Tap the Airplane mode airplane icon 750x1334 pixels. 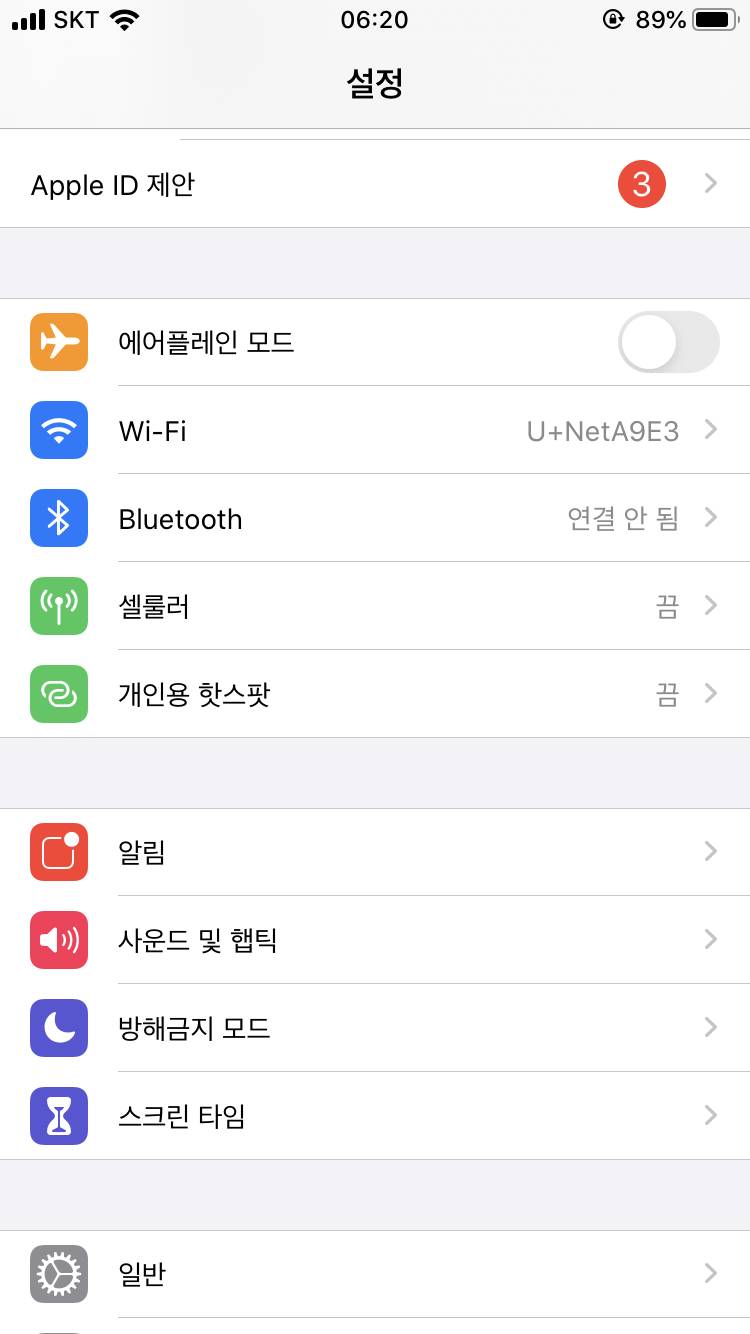tap(58, 342)
